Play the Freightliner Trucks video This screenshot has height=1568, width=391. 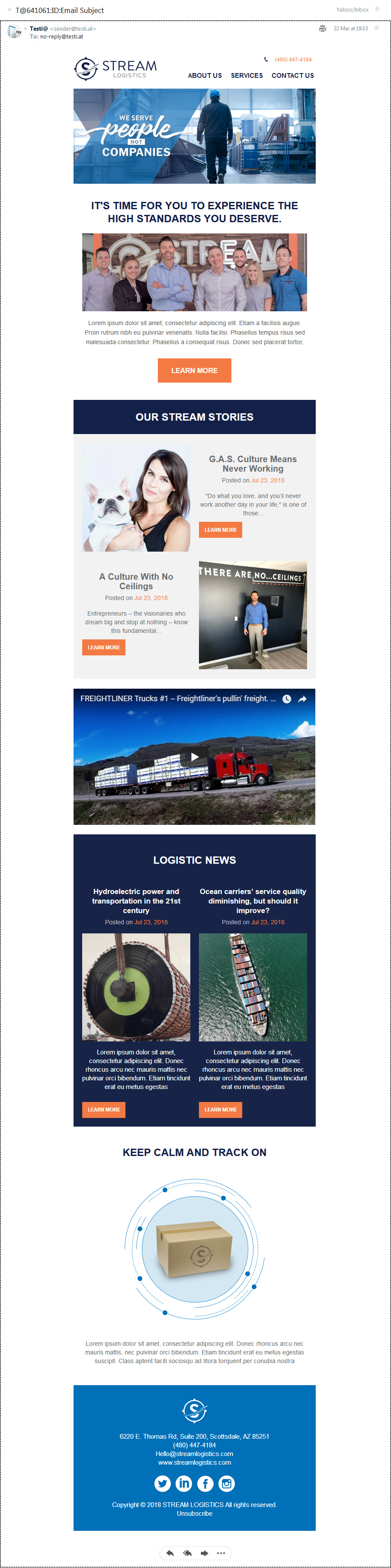194,757
